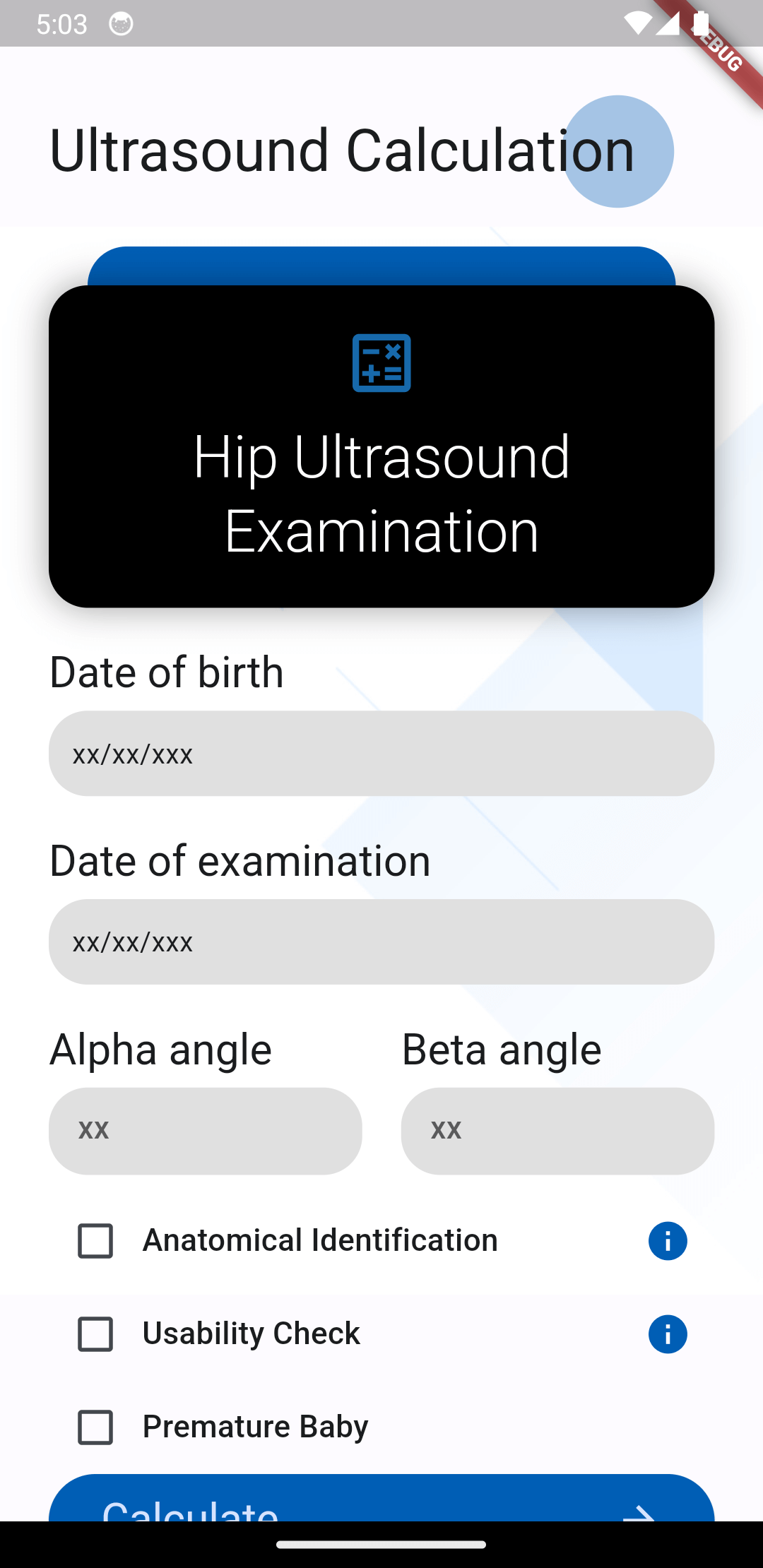Check the Anatomical Identification checkbox
Image resolution: width=763 pixels, height=1568 pixels.
pyautogui.click(x=95, y=1241)
